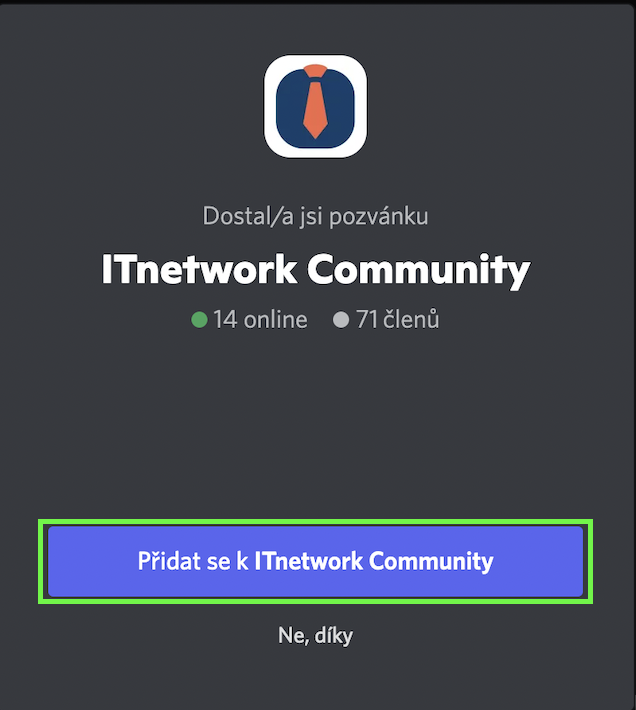Join the ITnetwork Community server
The height and width of the screenshot is (710, 636).
tap(315, 561)
